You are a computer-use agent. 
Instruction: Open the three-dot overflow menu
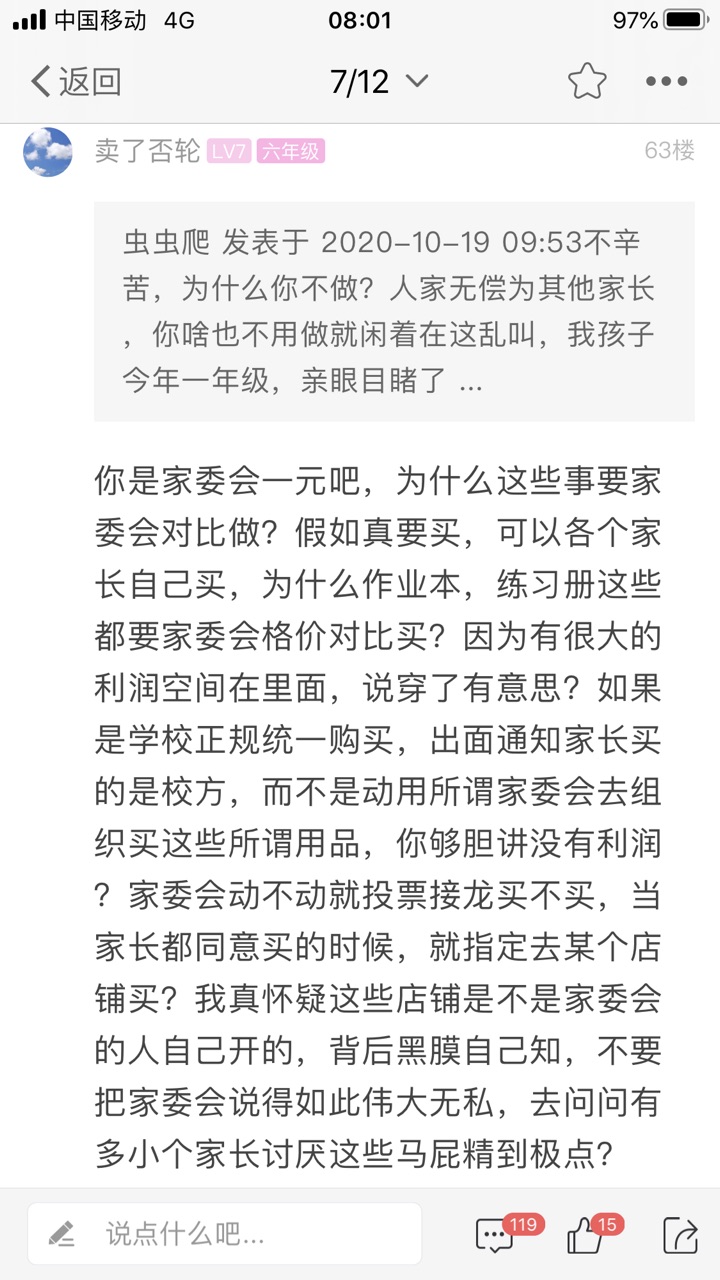pyautogui.click(x=666, y=82)
